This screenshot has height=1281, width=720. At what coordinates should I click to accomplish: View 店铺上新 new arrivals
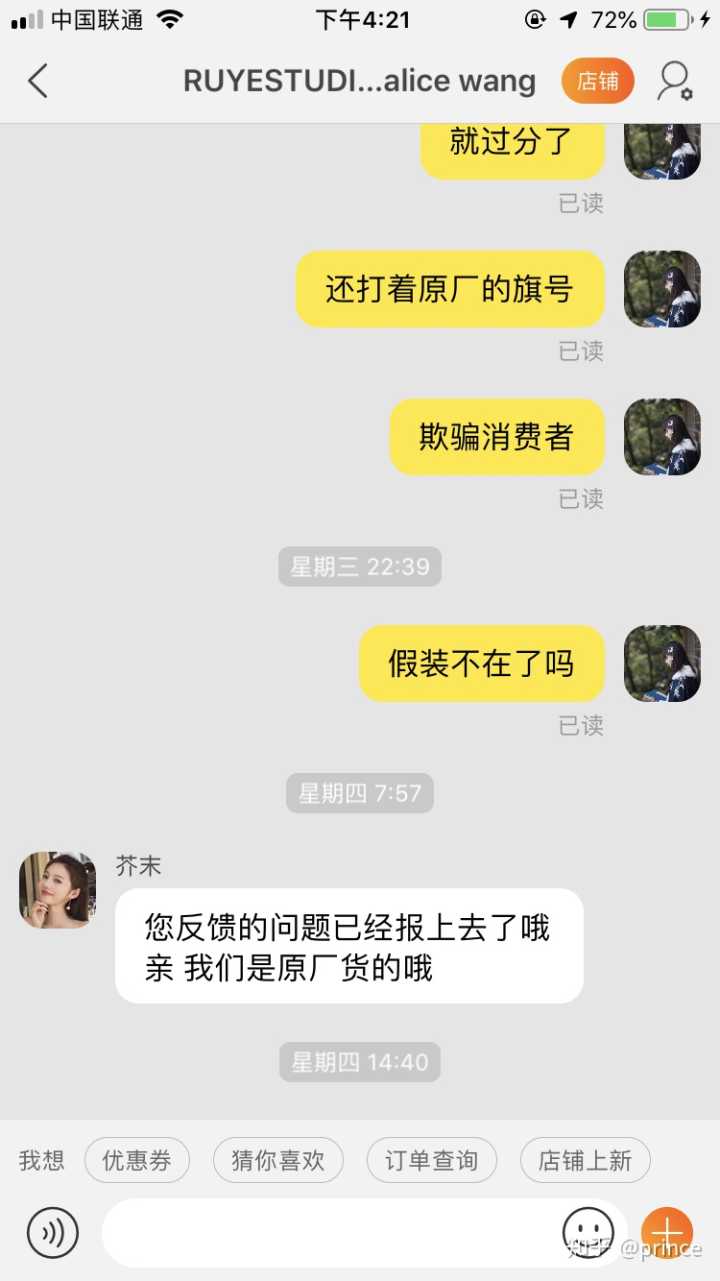(585, 1160)
